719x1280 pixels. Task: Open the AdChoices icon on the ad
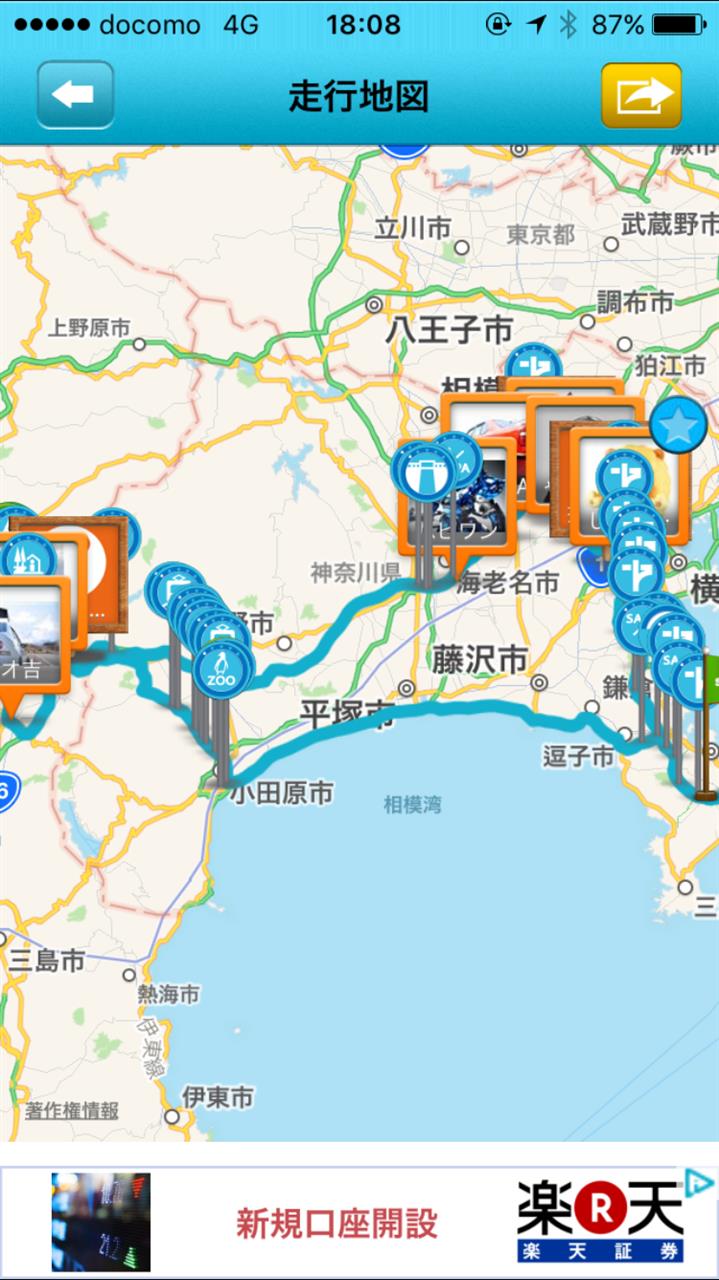(x=701, y=1182)
